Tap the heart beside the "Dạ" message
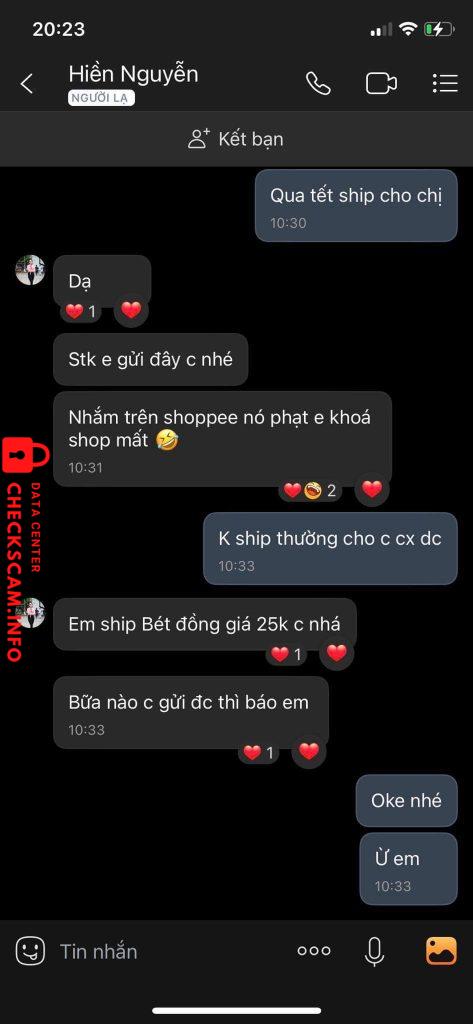 coord(131,312)
